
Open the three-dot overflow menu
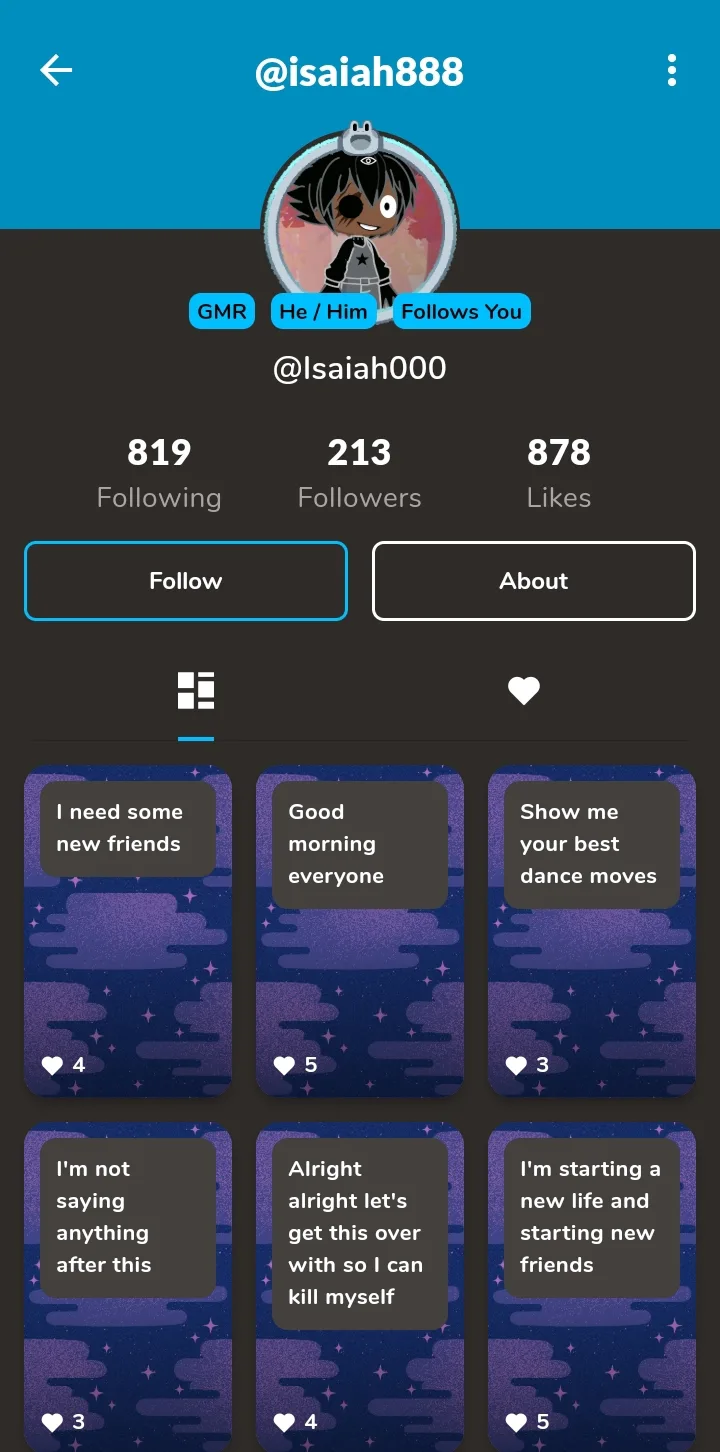pyautogui.click(x=671, y=71)
